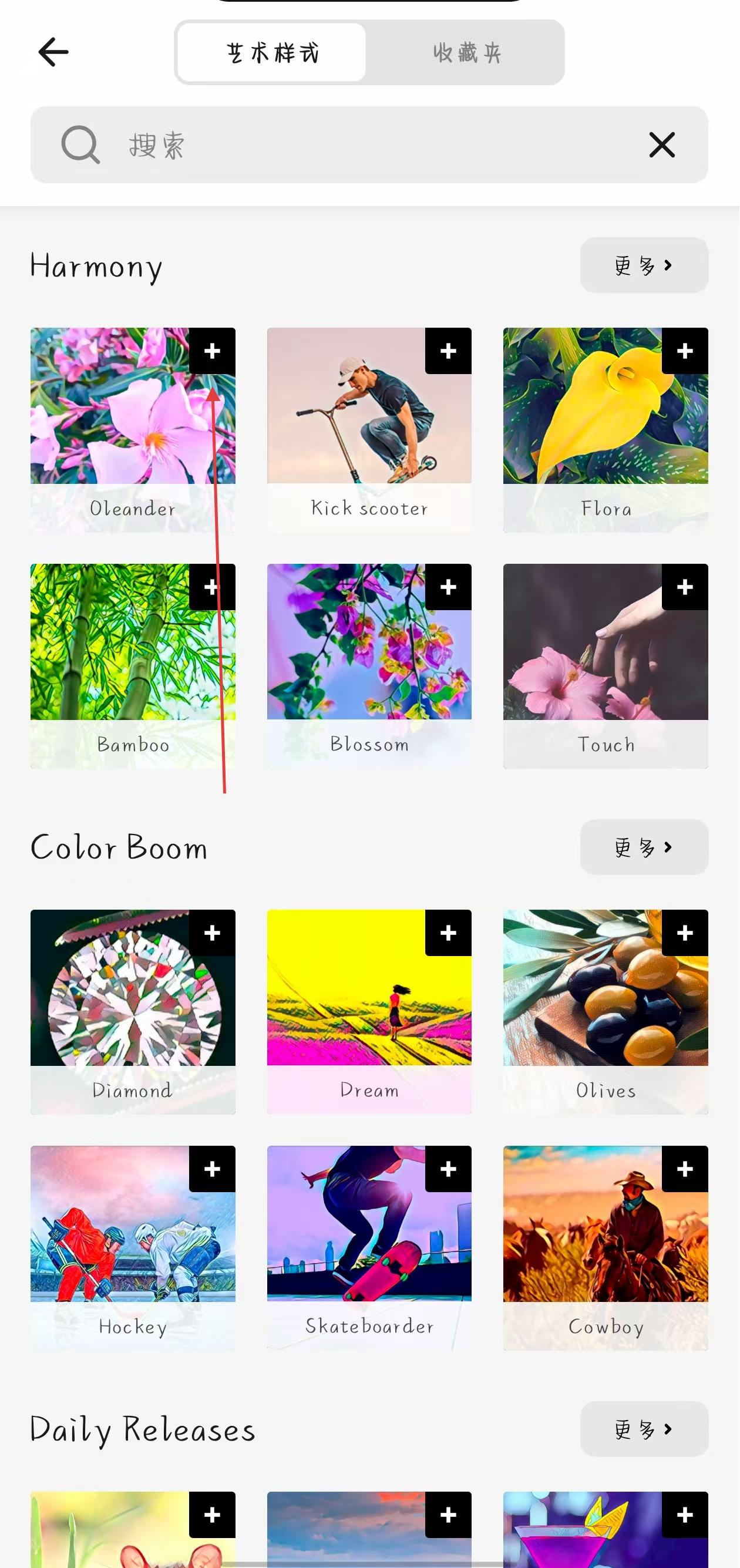
Task: Add Cowboy style with plus icon
Action: coord(685,1169)
